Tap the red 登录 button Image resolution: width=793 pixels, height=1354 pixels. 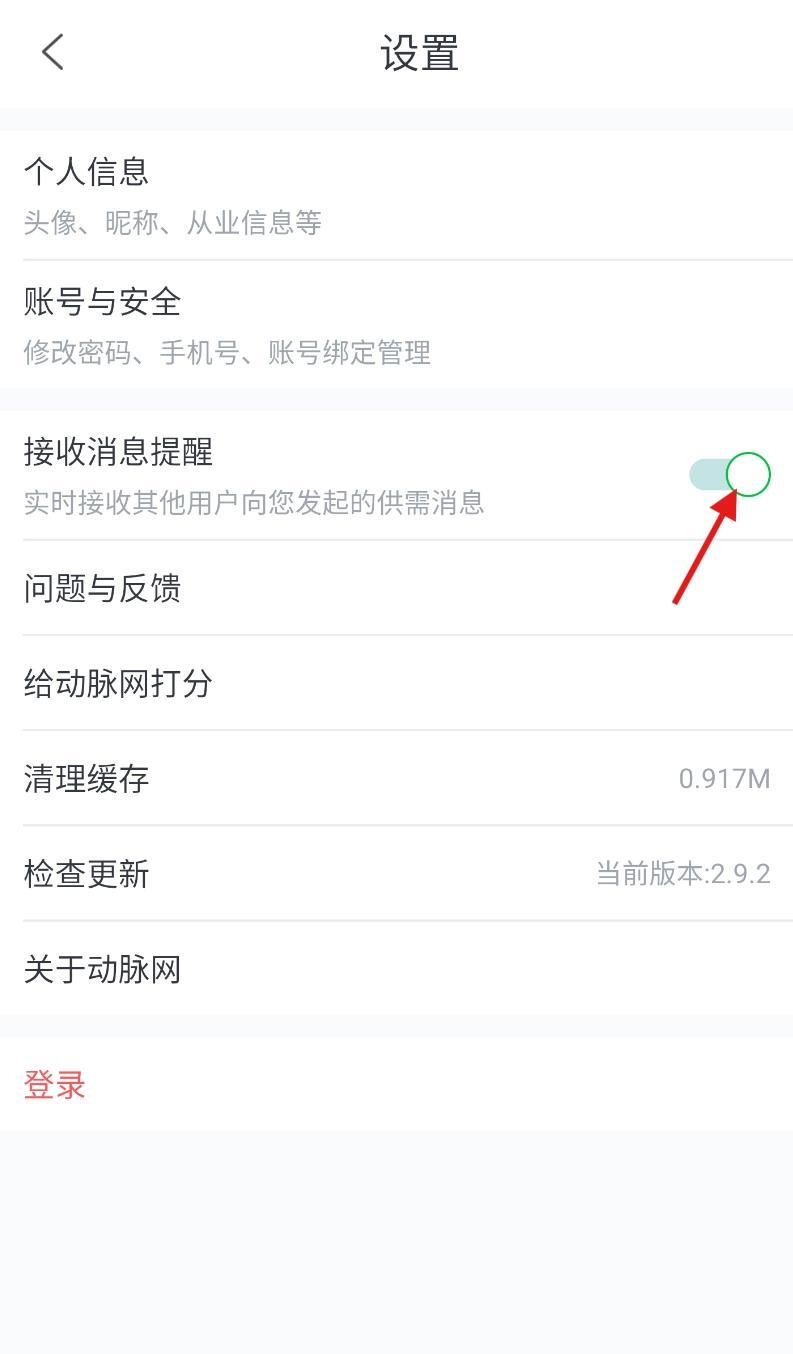click(x=56, y=1085)
